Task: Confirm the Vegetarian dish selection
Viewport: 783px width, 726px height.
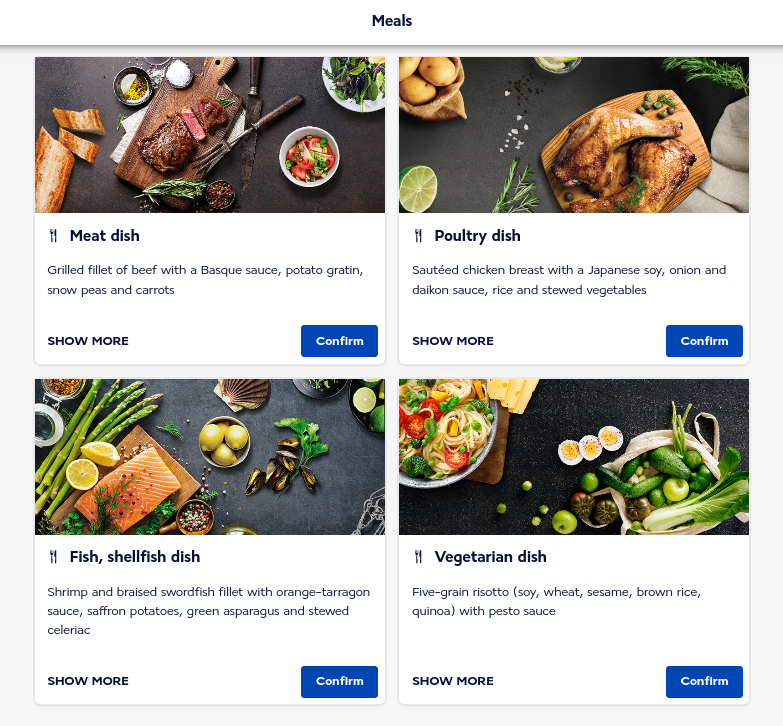Action: [x=704, y=681]
